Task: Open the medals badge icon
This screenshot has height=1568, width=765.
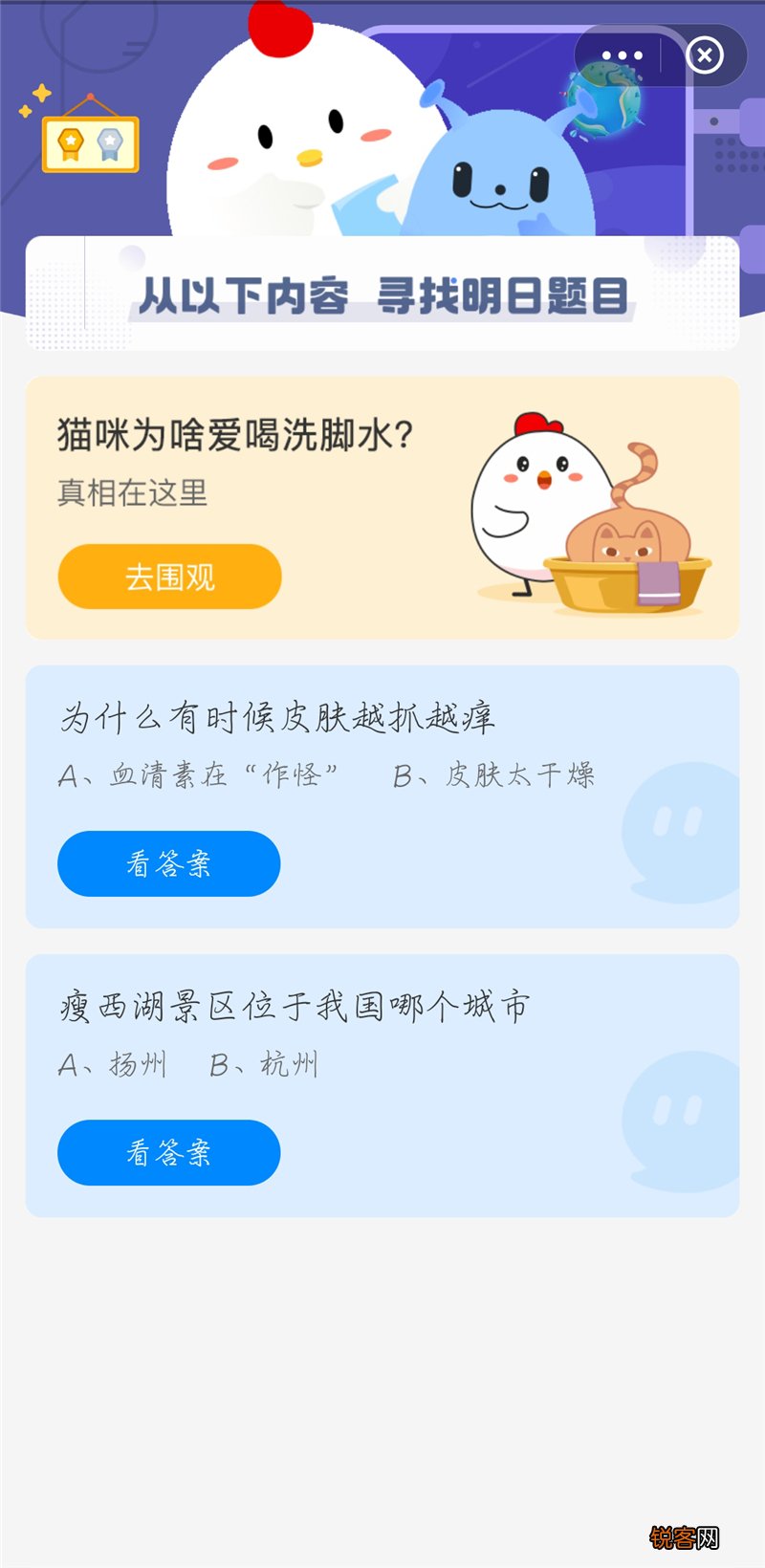Action: click(91, 143)
